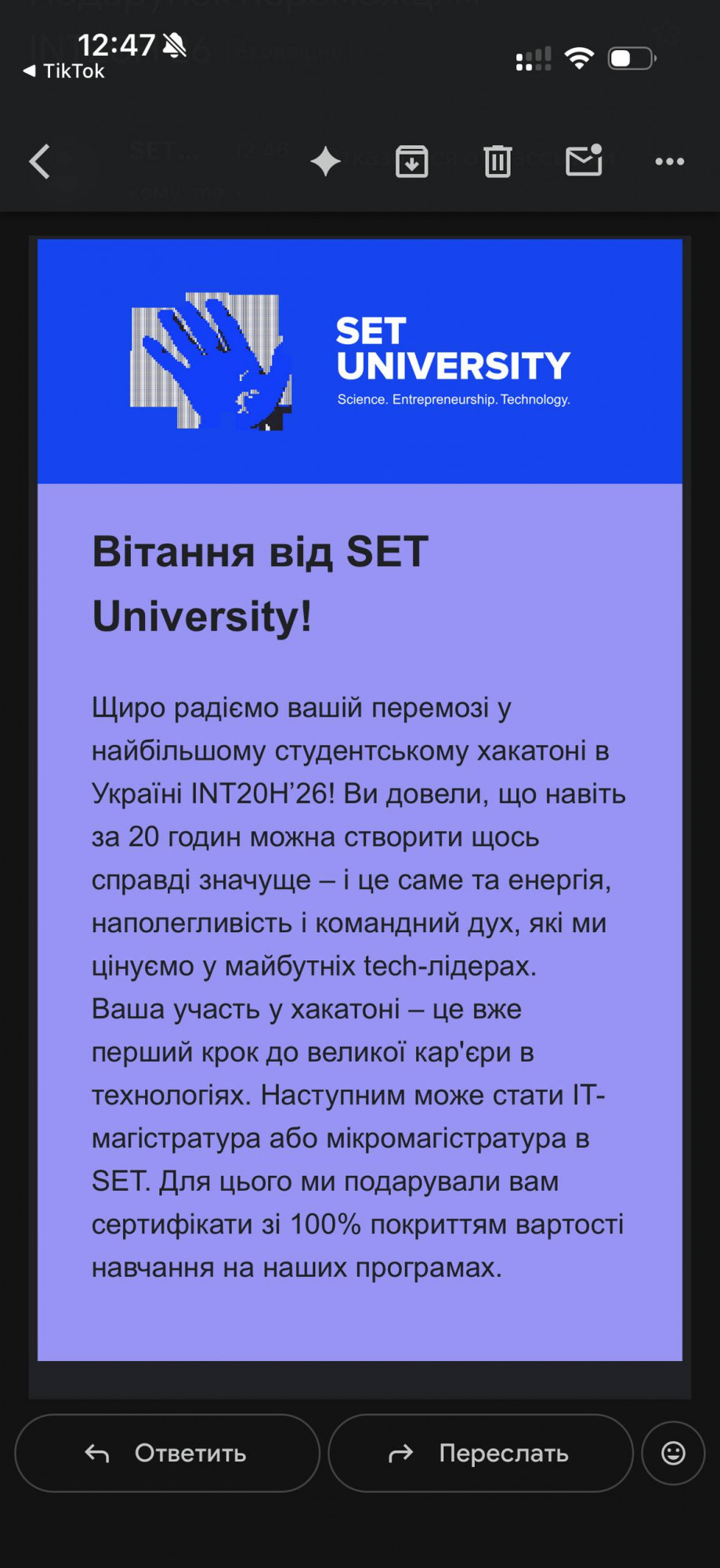Delete this email
This screenshot has height=1568, width=720.
[x=497, y=162]
